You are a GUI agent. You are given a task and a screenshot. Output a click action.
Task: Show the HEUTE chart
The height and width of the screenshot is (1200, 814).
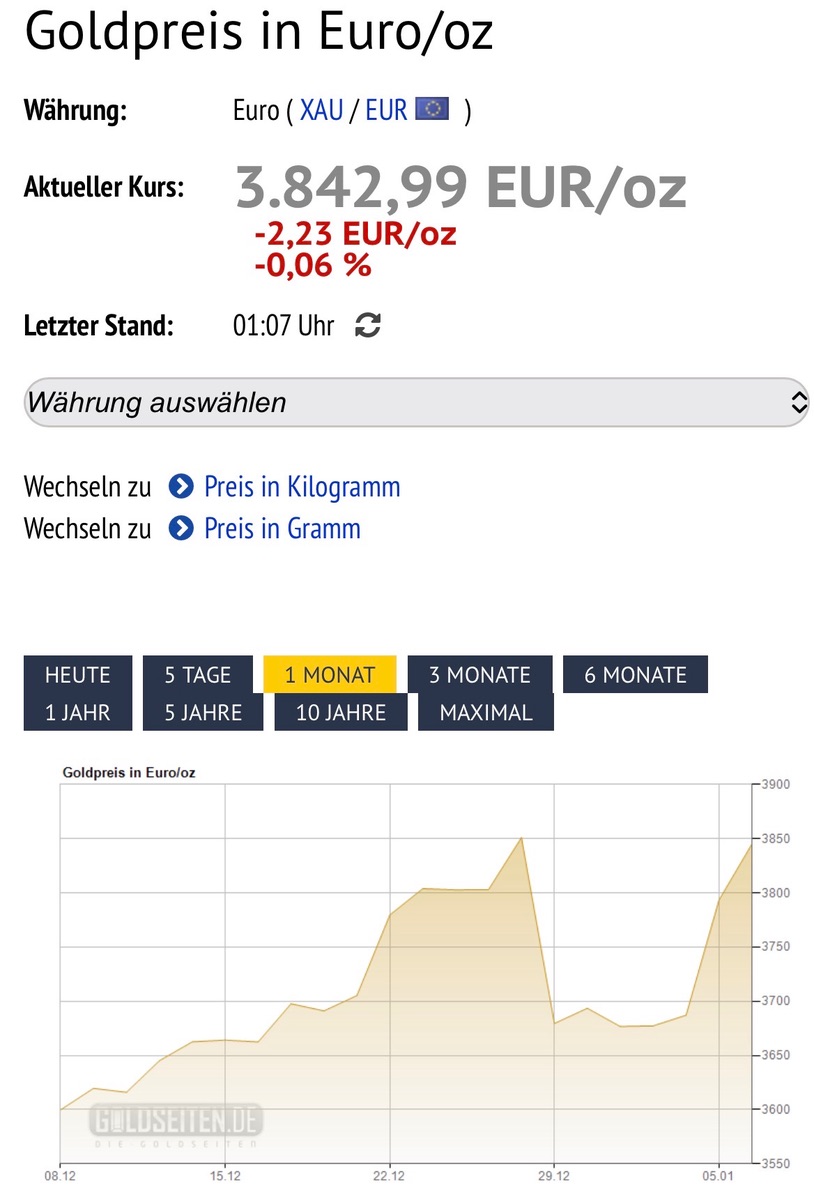[x=77, y=675]
